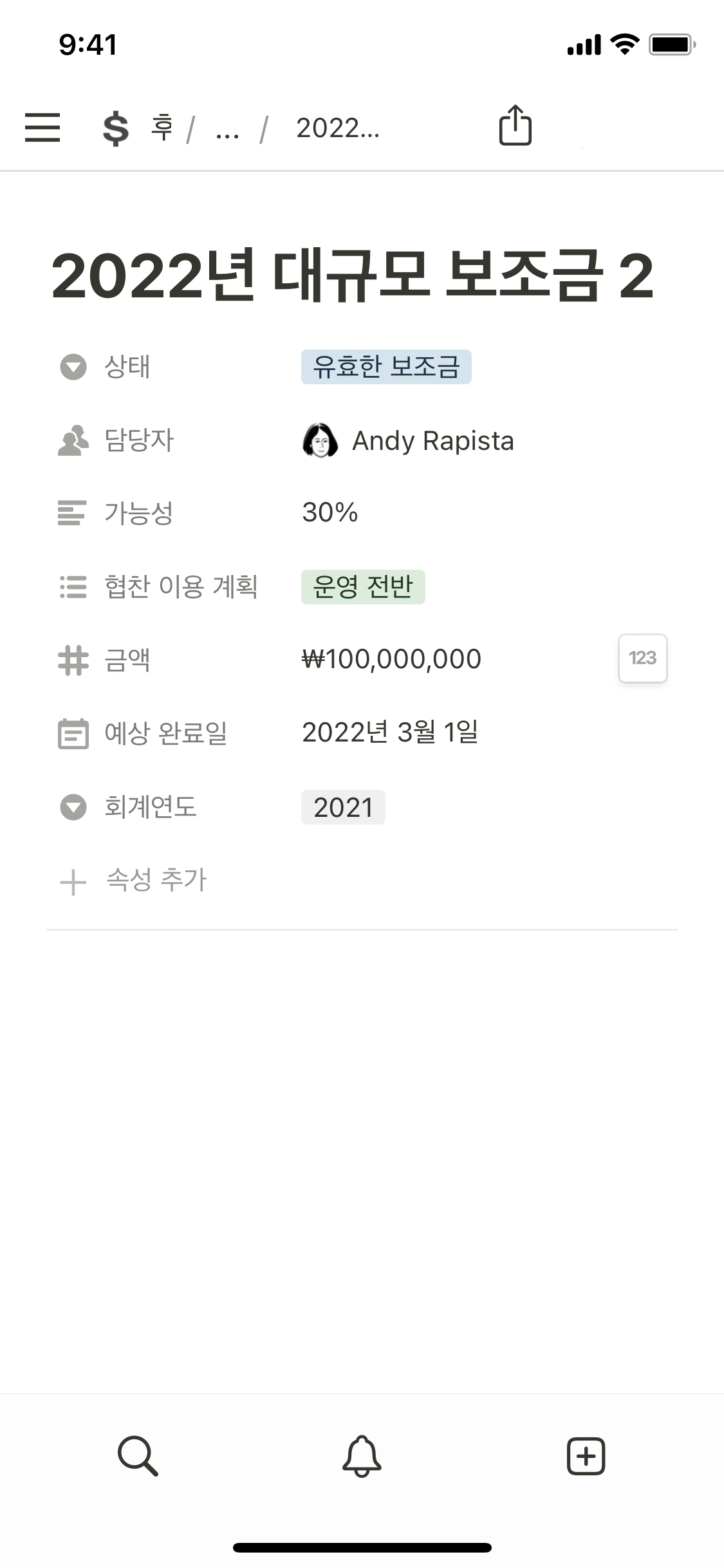Open the collapsed breadcrumb ellipsis
This screenshot has width=724, height=1568.
tap(227, 129)
